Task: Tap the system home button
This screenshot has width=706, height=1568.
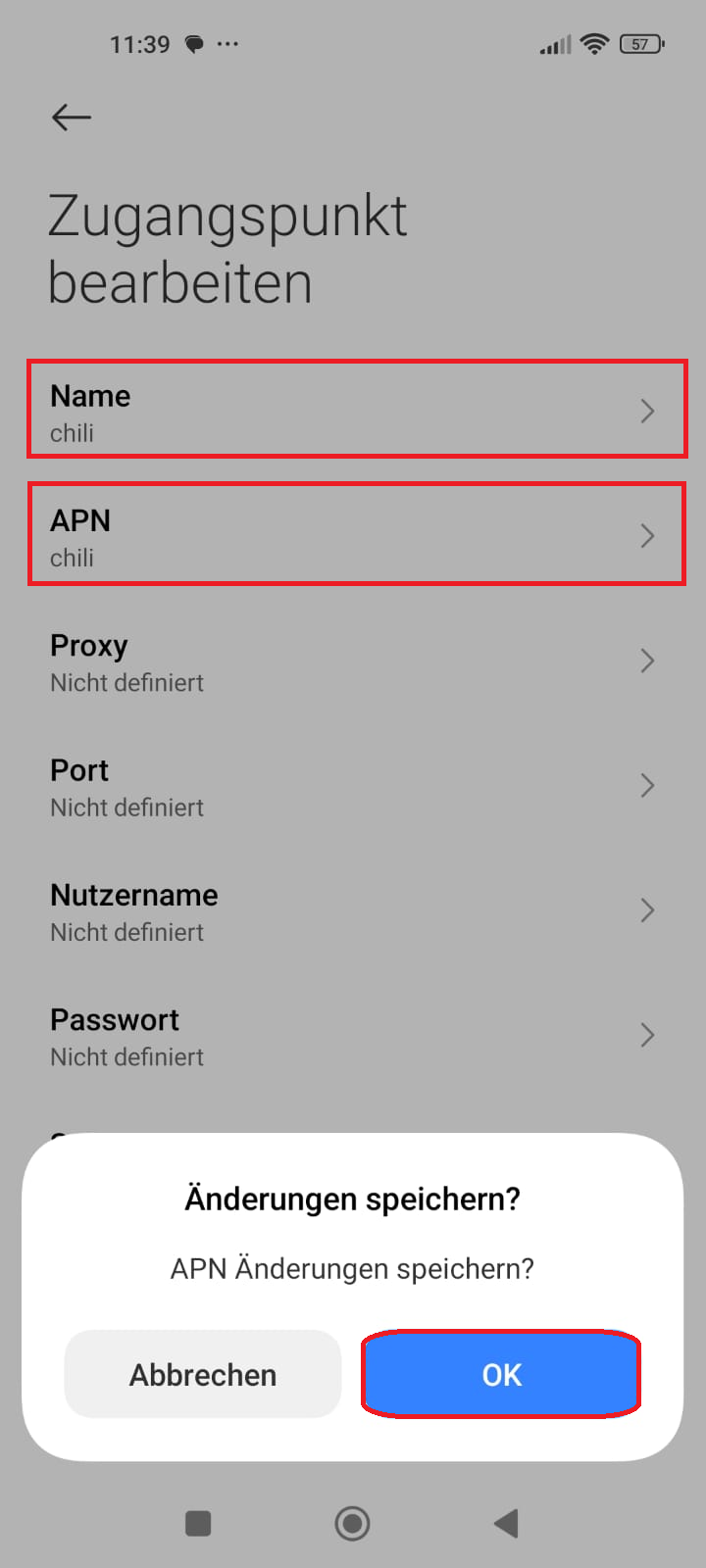Action: pos(352,1523)
